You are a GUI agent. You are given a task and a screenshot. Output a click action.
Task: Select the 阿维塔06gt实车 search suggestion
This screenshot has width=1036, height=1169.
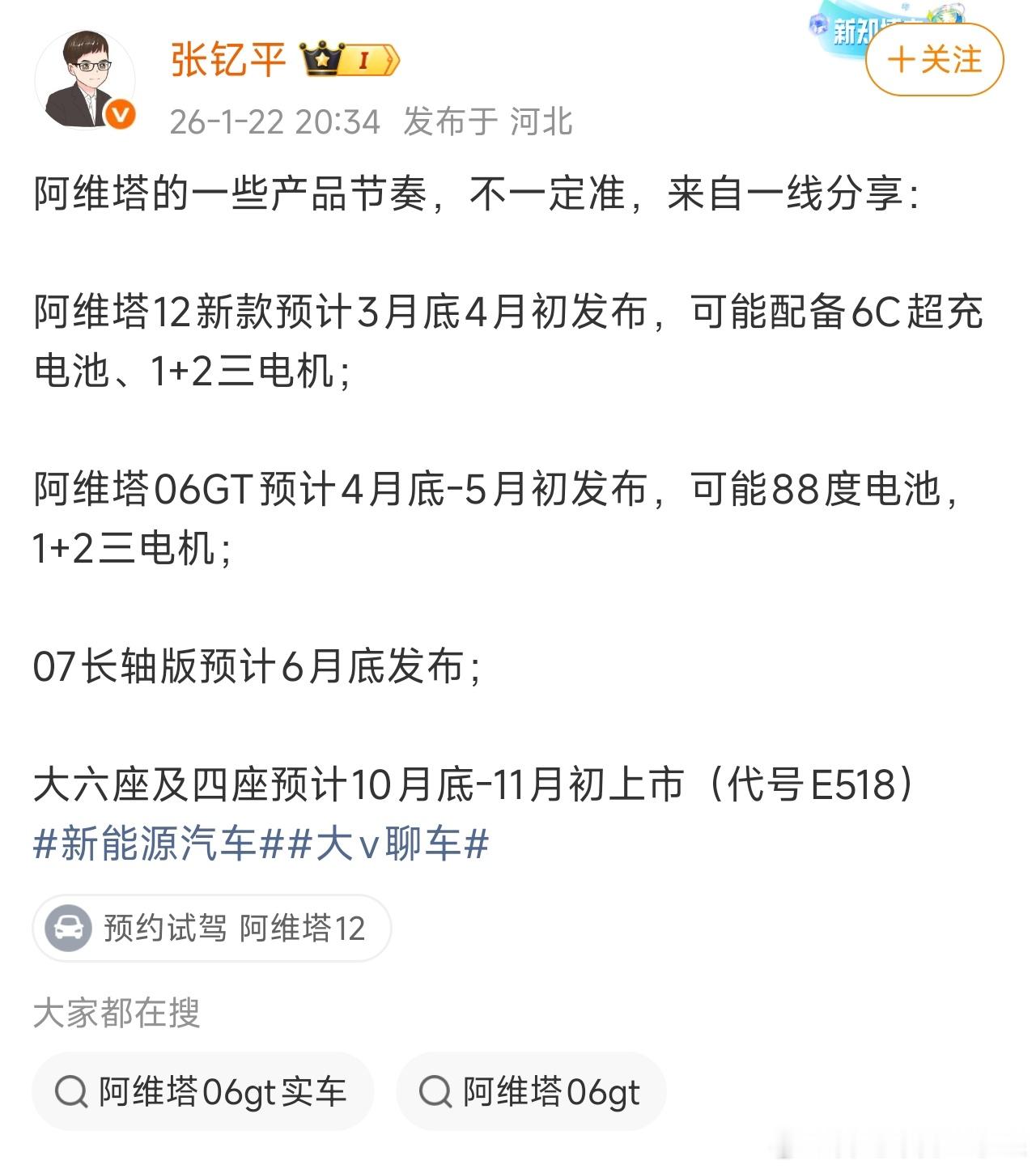pyautogui.click(x=202, y=1090)
